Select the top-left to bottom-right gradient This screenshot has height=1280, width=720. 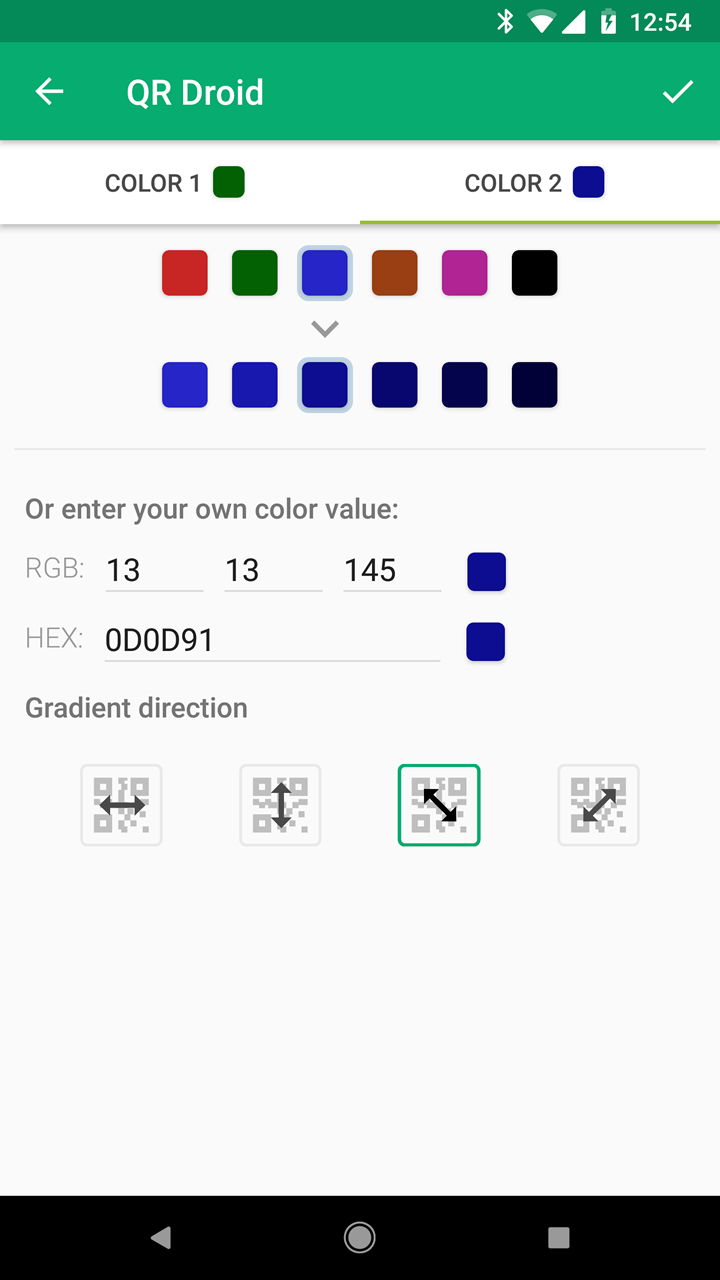click(439, 805)
